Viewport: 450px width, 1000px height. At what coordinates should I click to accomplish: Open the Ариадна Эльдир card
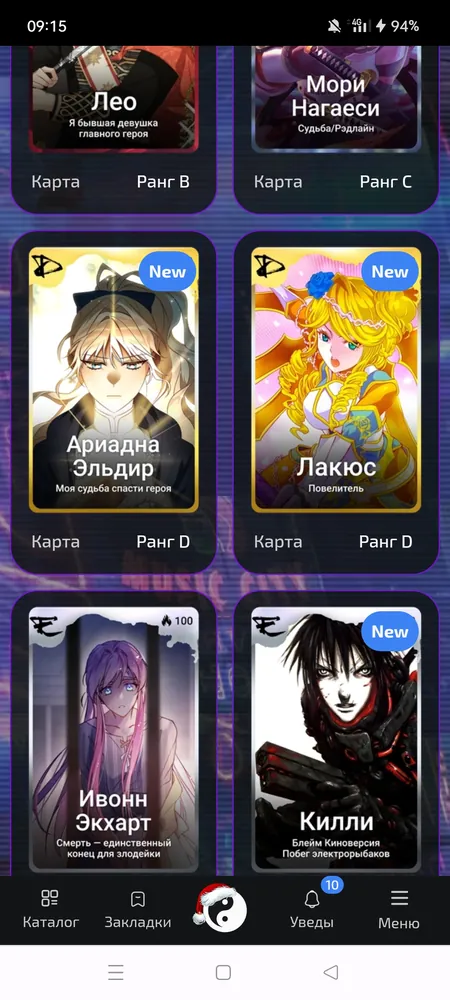click(113, 402)
